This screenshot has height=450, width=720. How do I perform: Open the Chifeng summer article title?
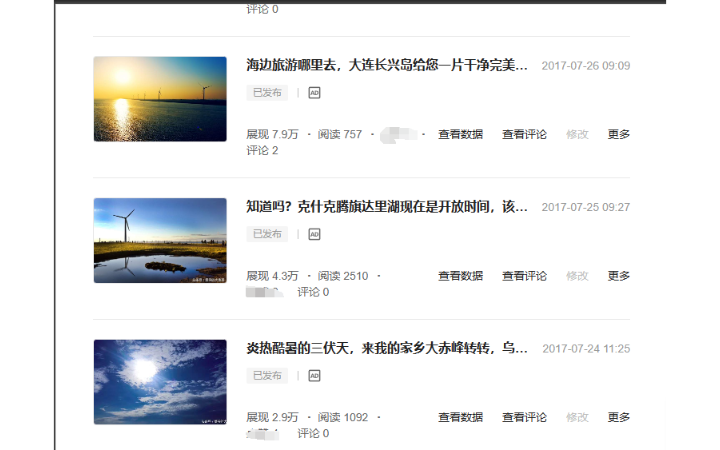tap(386, 349)
